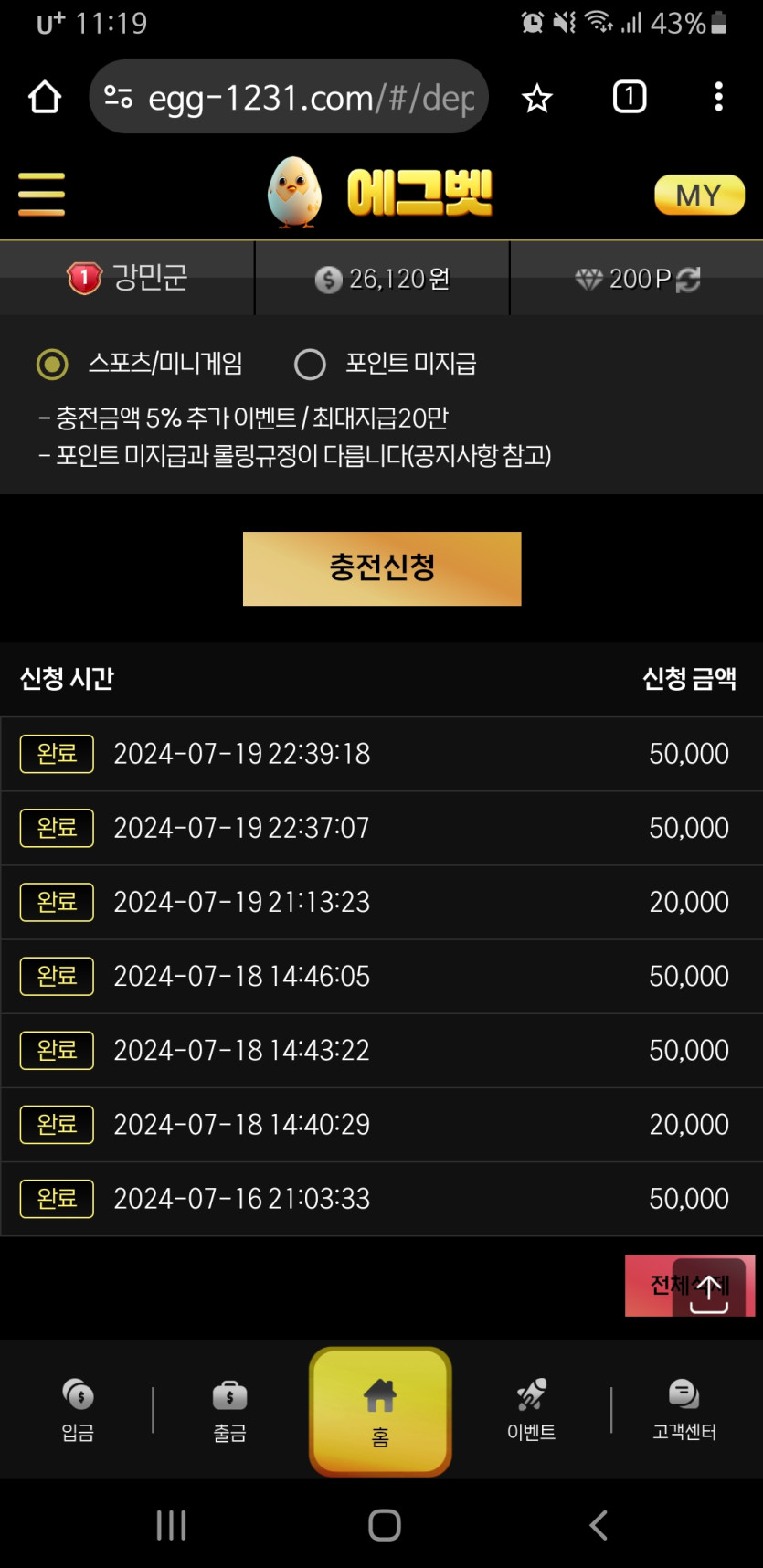Open the MY account button

tap(699, 195)
